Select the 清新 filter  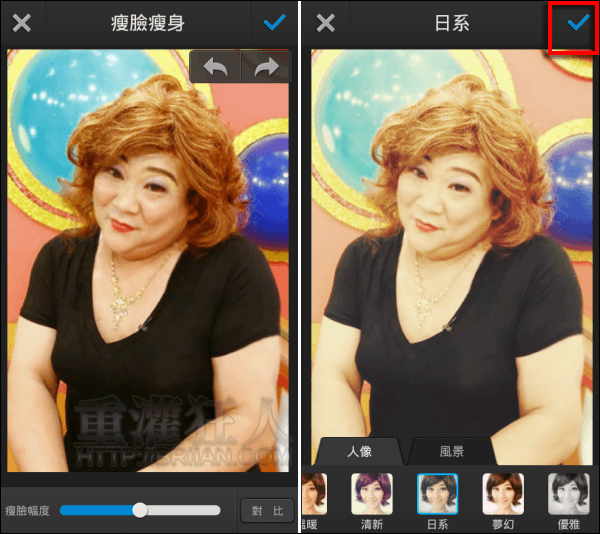371,500
